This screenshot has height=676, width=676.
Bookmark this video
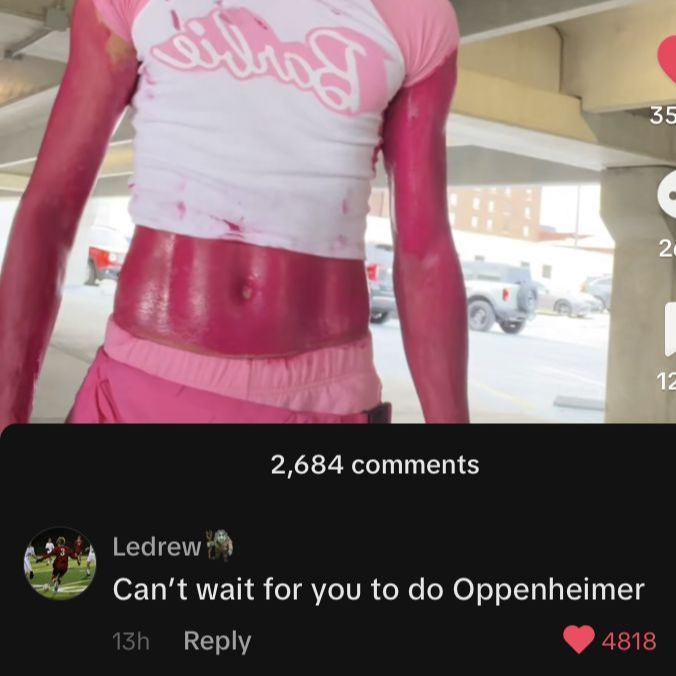[669, 331]
